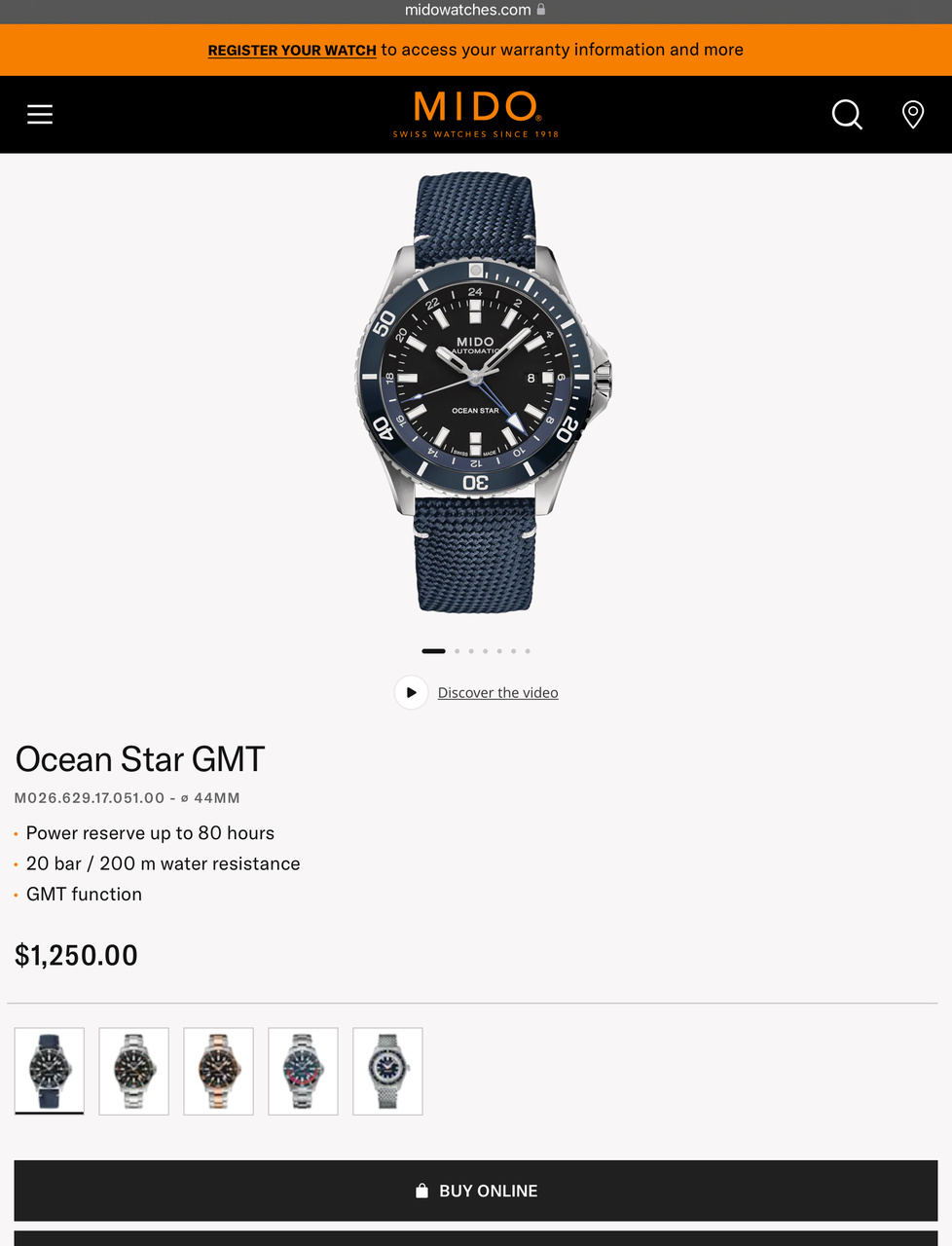
Task: Open the search magnifier
Action: [x=847, y=115]
